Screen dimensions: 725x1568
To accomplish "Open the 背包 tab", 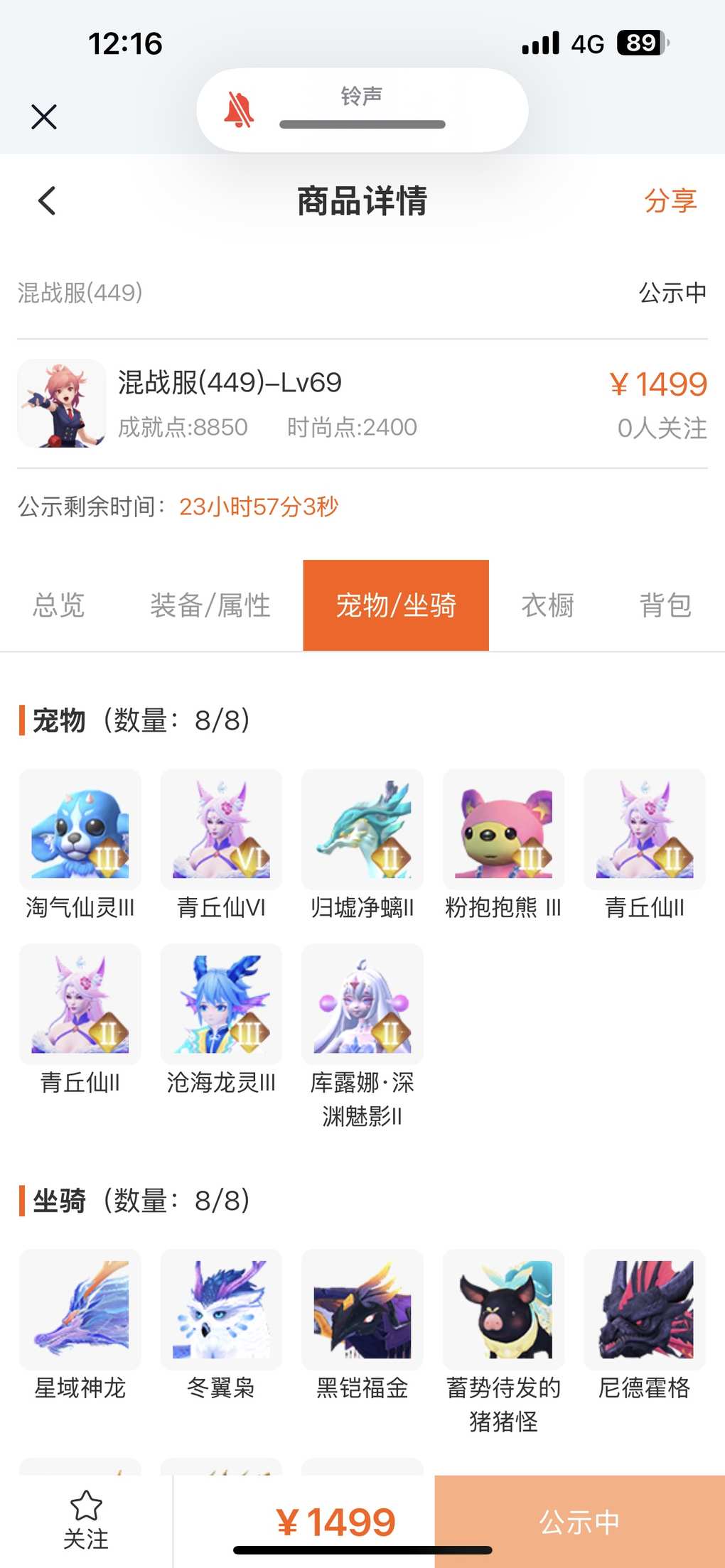I will point(665,605).
